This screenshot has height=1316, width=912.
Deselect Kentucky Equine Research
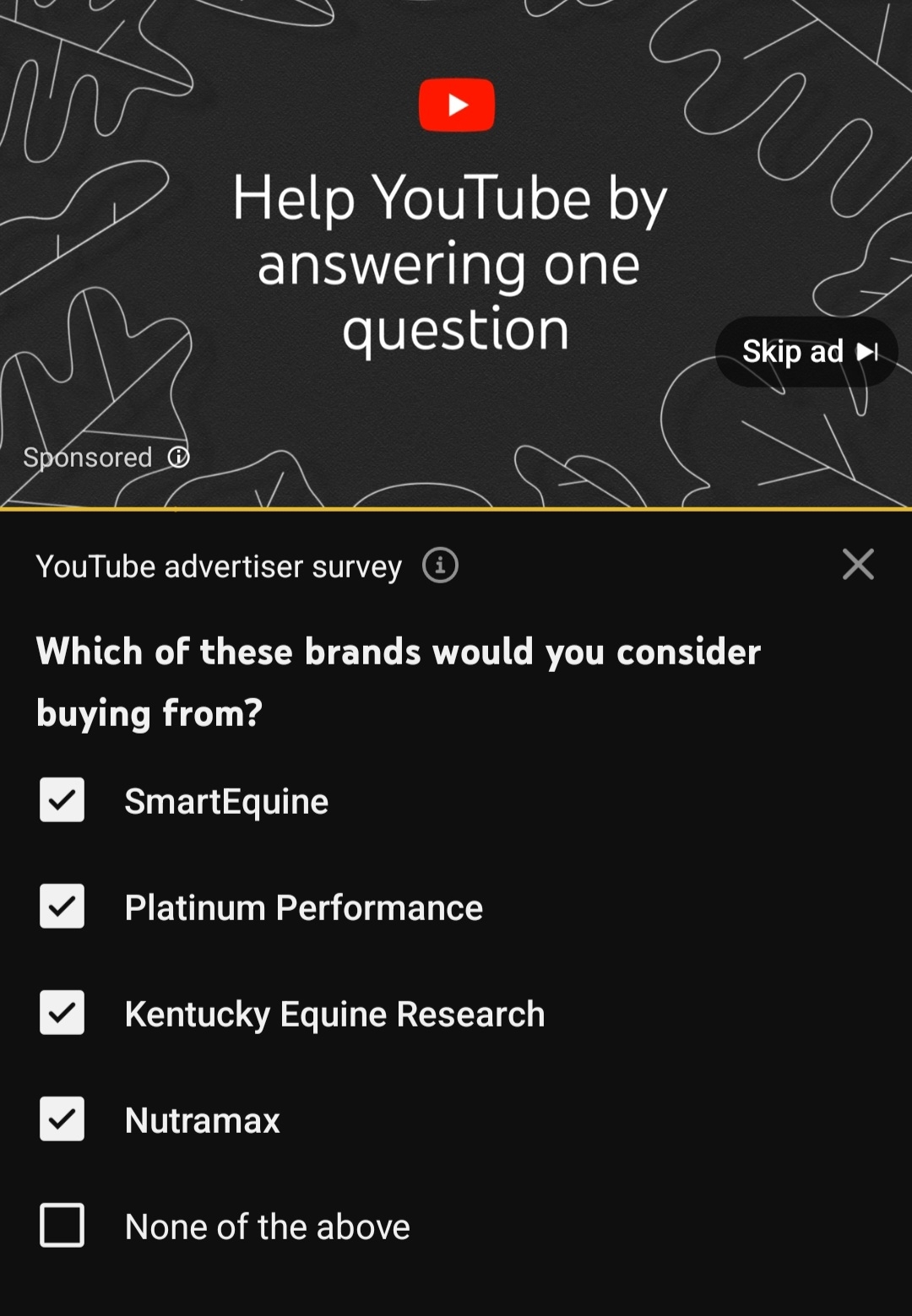(x=62, y=1013)
